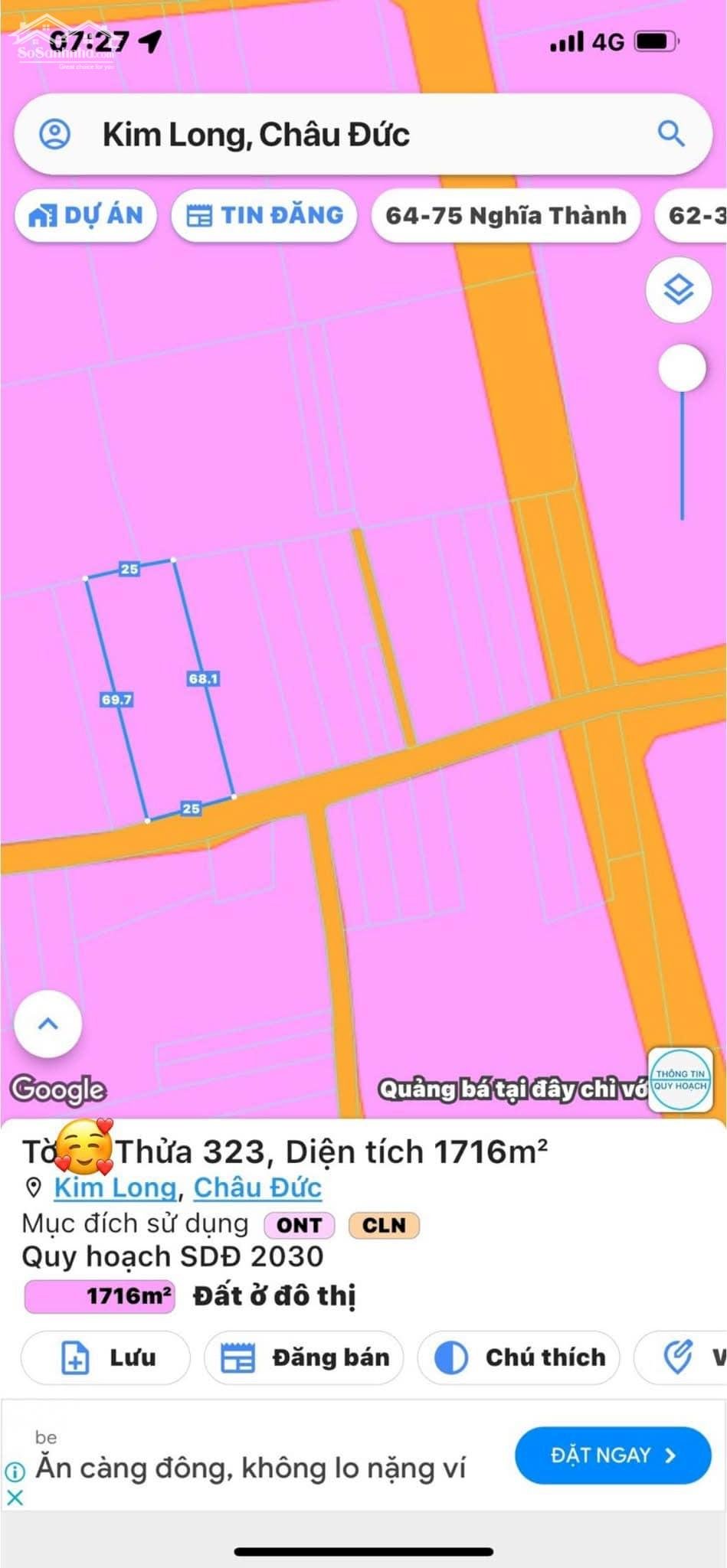Open the Châu Đức link

tap(257, 1187)
